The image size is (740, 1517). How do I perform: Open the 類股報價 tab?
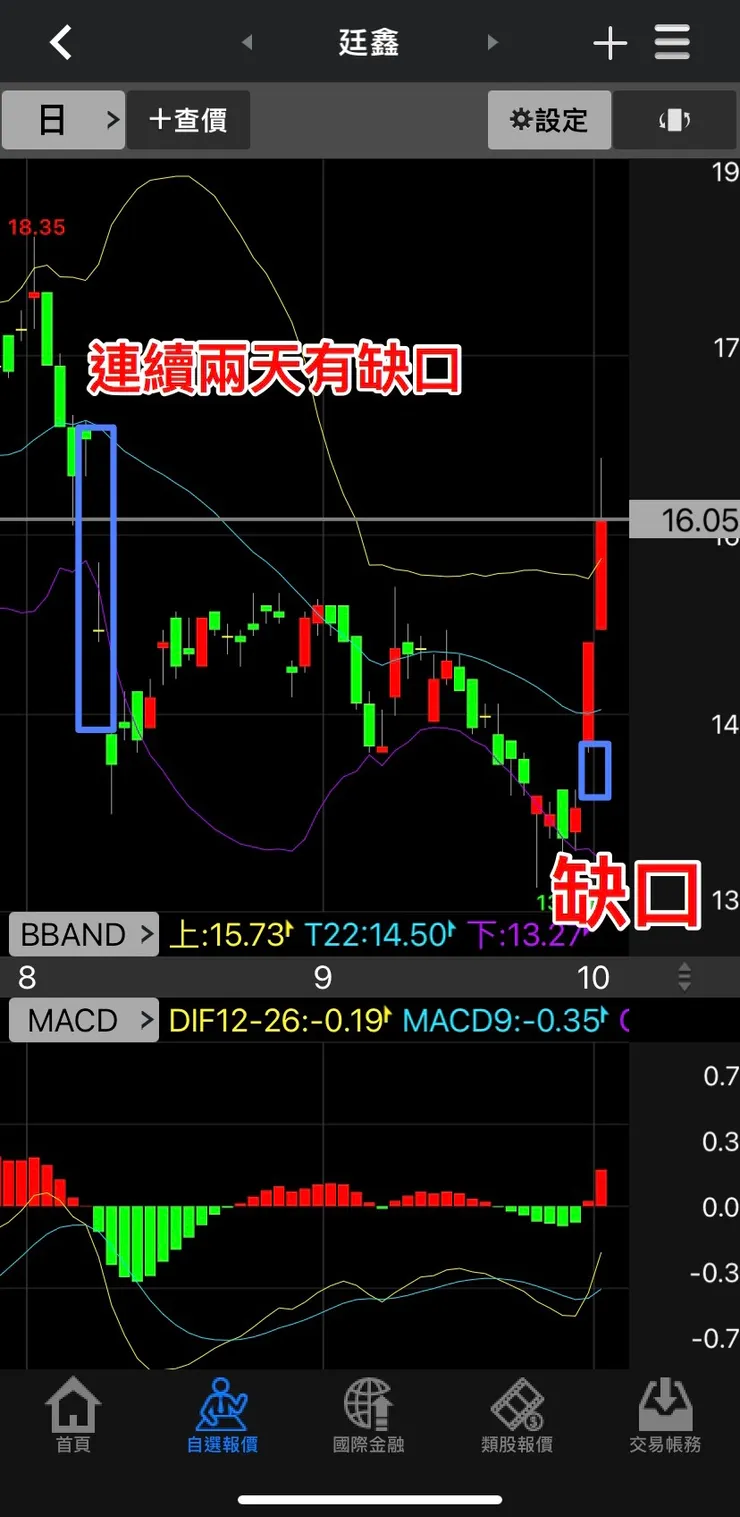[517, 1415]
